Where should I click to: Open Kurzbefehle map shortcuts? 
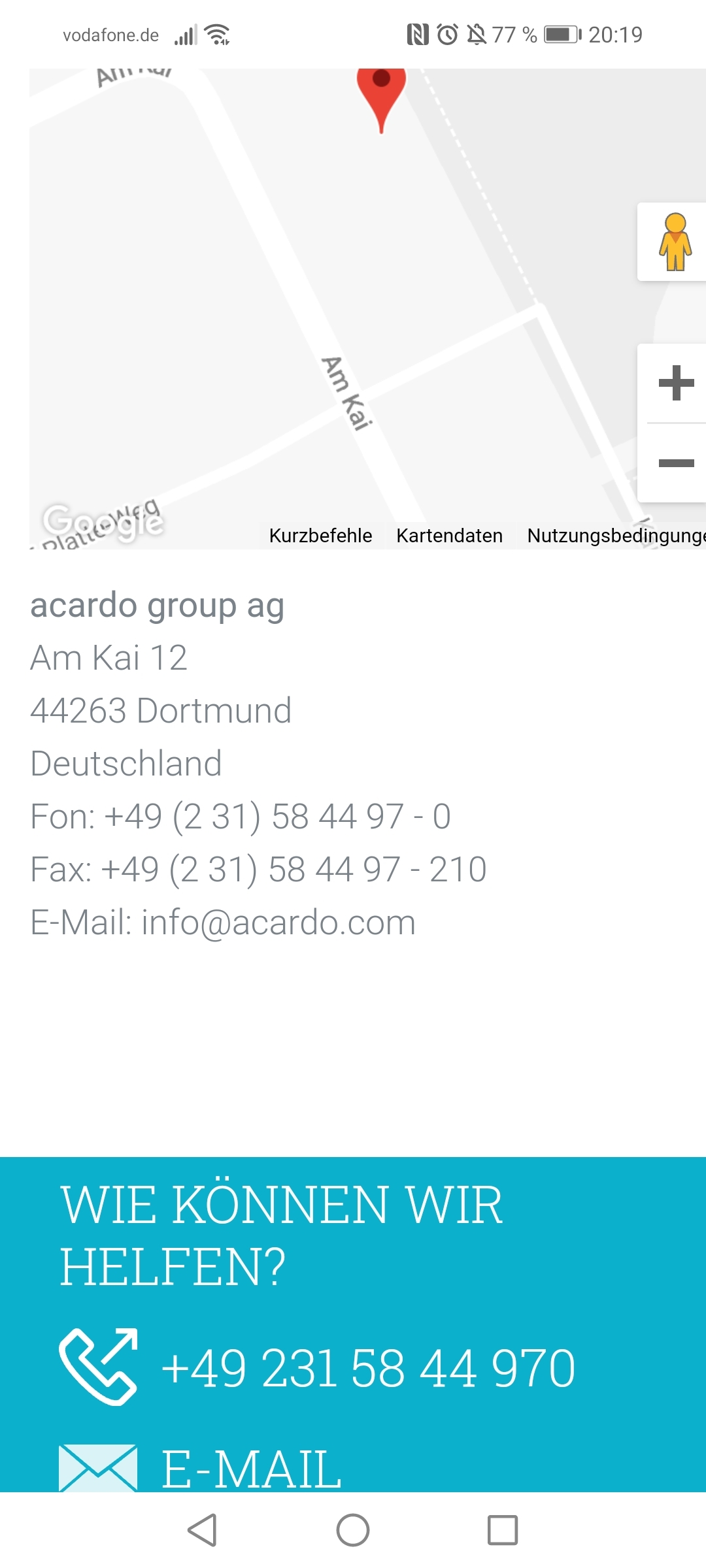[x=320, y=536]
